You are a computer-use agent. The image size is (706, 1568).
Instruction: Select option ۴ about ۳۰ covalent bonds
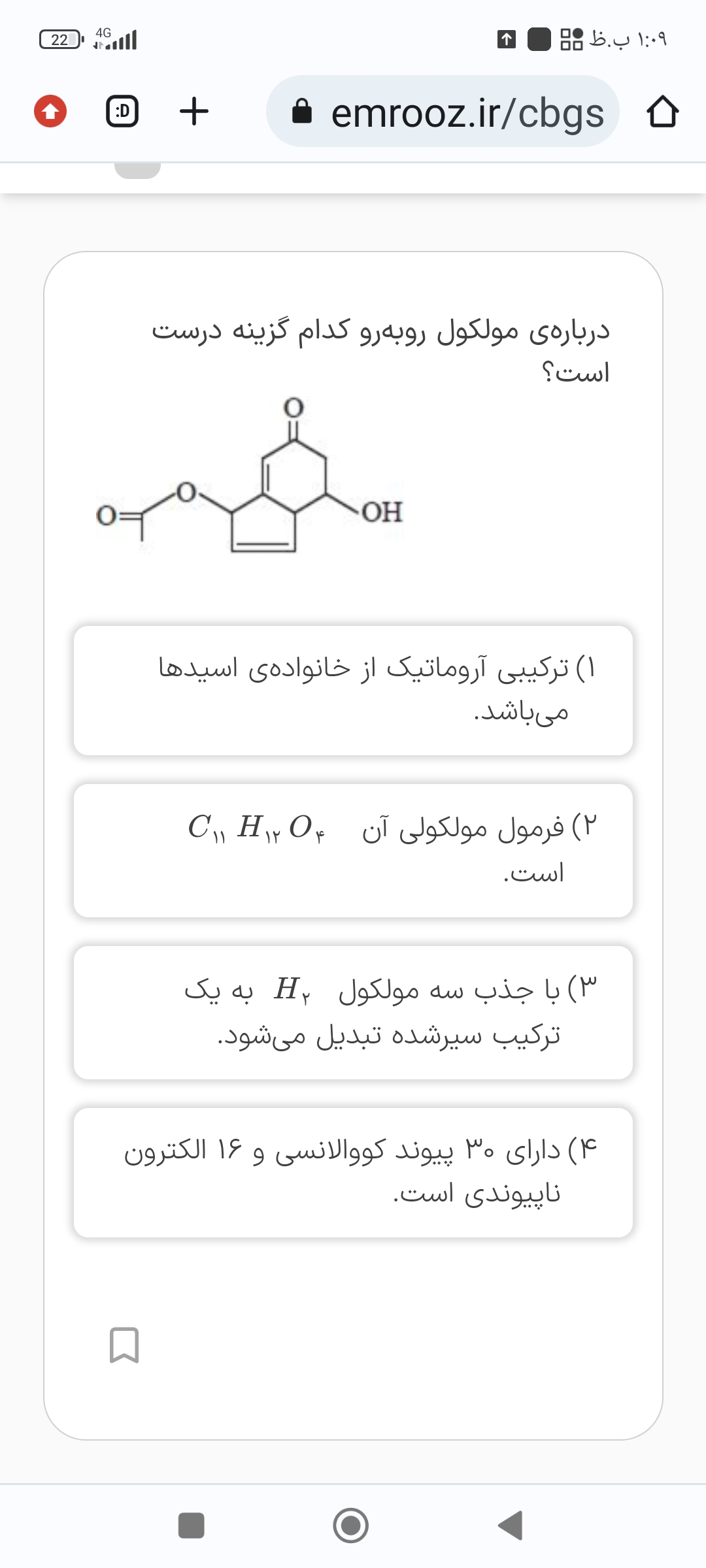coord(353,1173)
